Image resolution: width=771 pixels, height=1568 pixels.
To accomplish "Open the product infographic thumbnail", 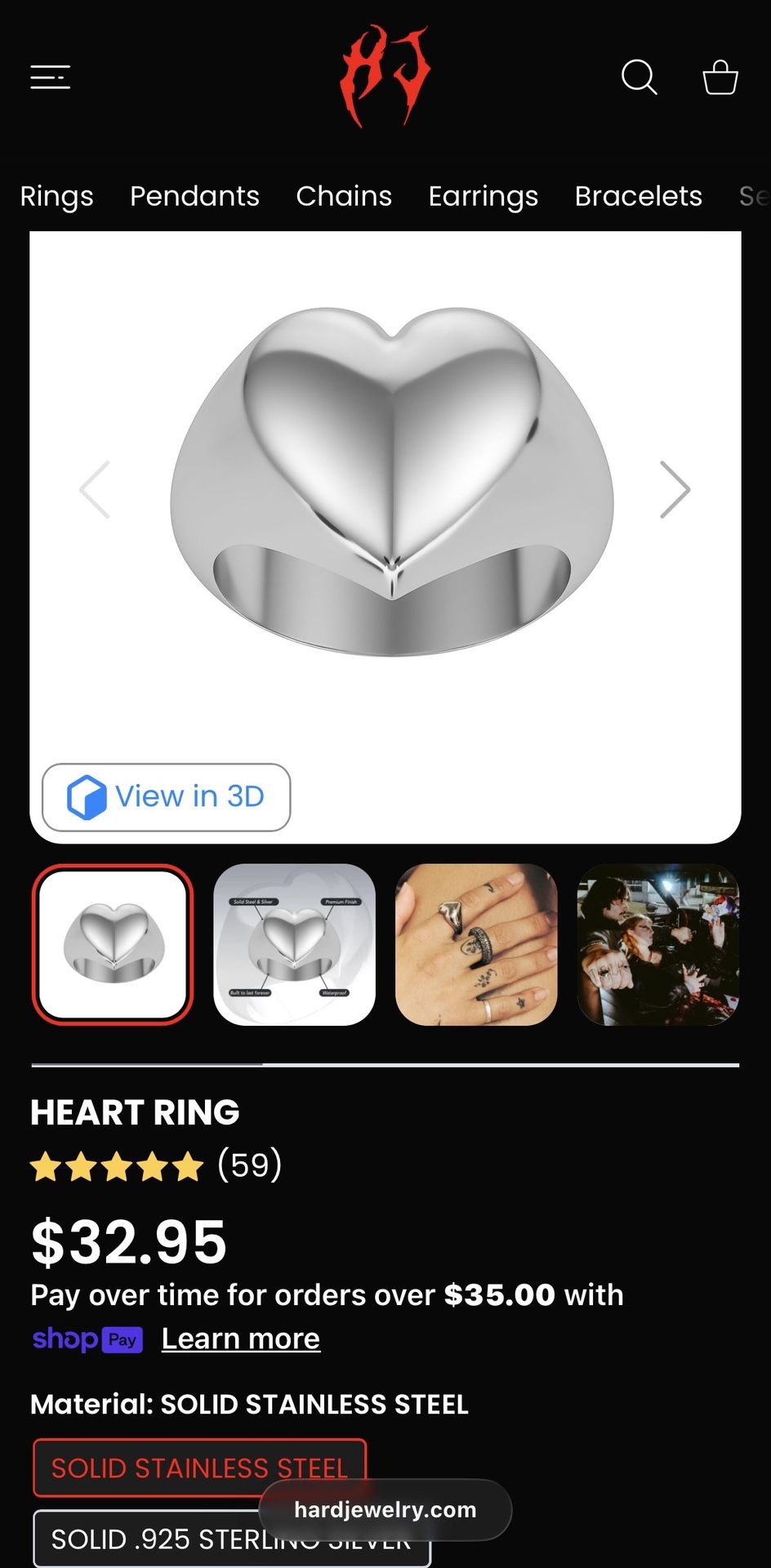I will 294,944.
